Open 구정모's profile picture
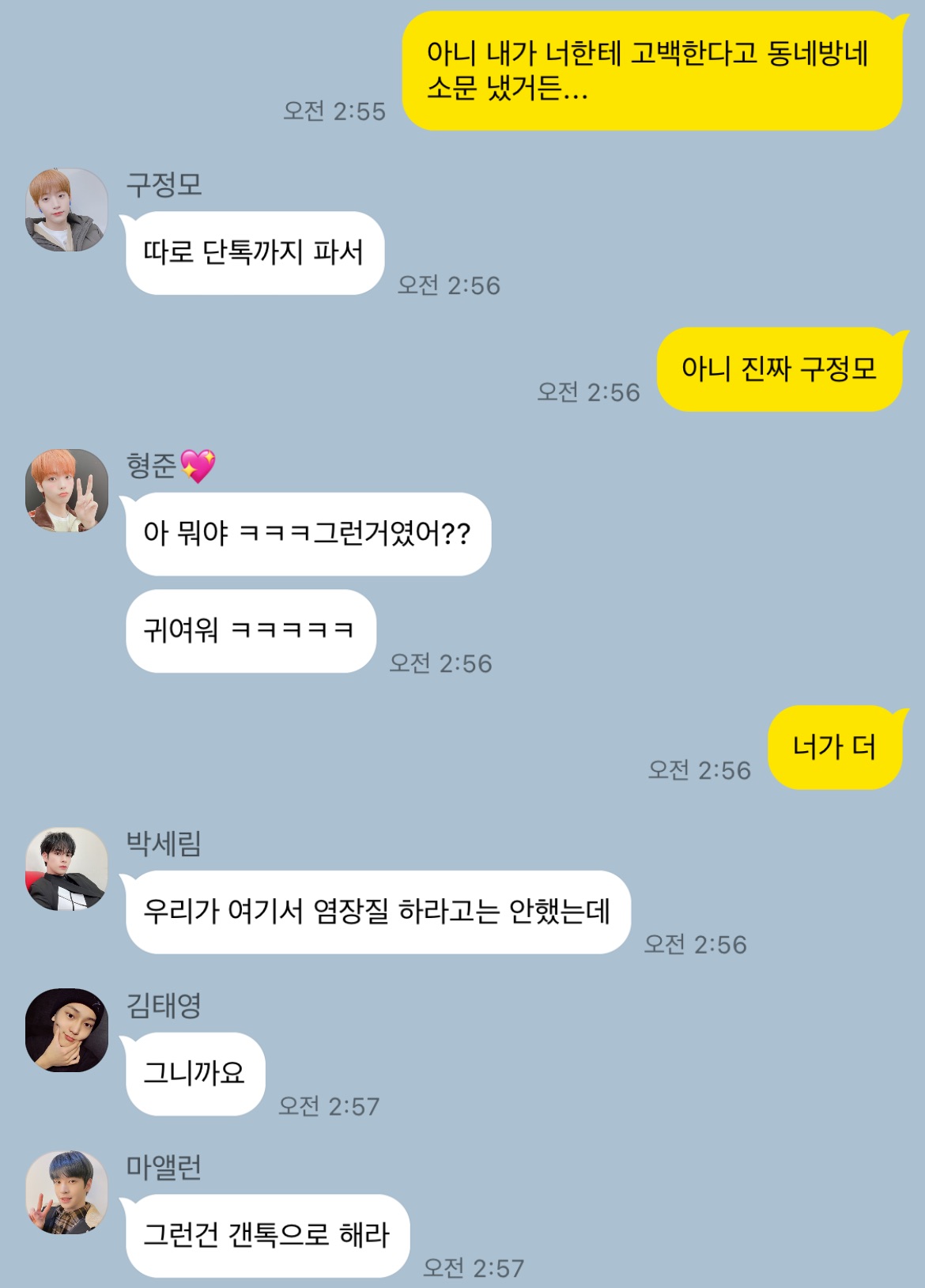This screenshot has width=925, height=1288. point(66,210)
